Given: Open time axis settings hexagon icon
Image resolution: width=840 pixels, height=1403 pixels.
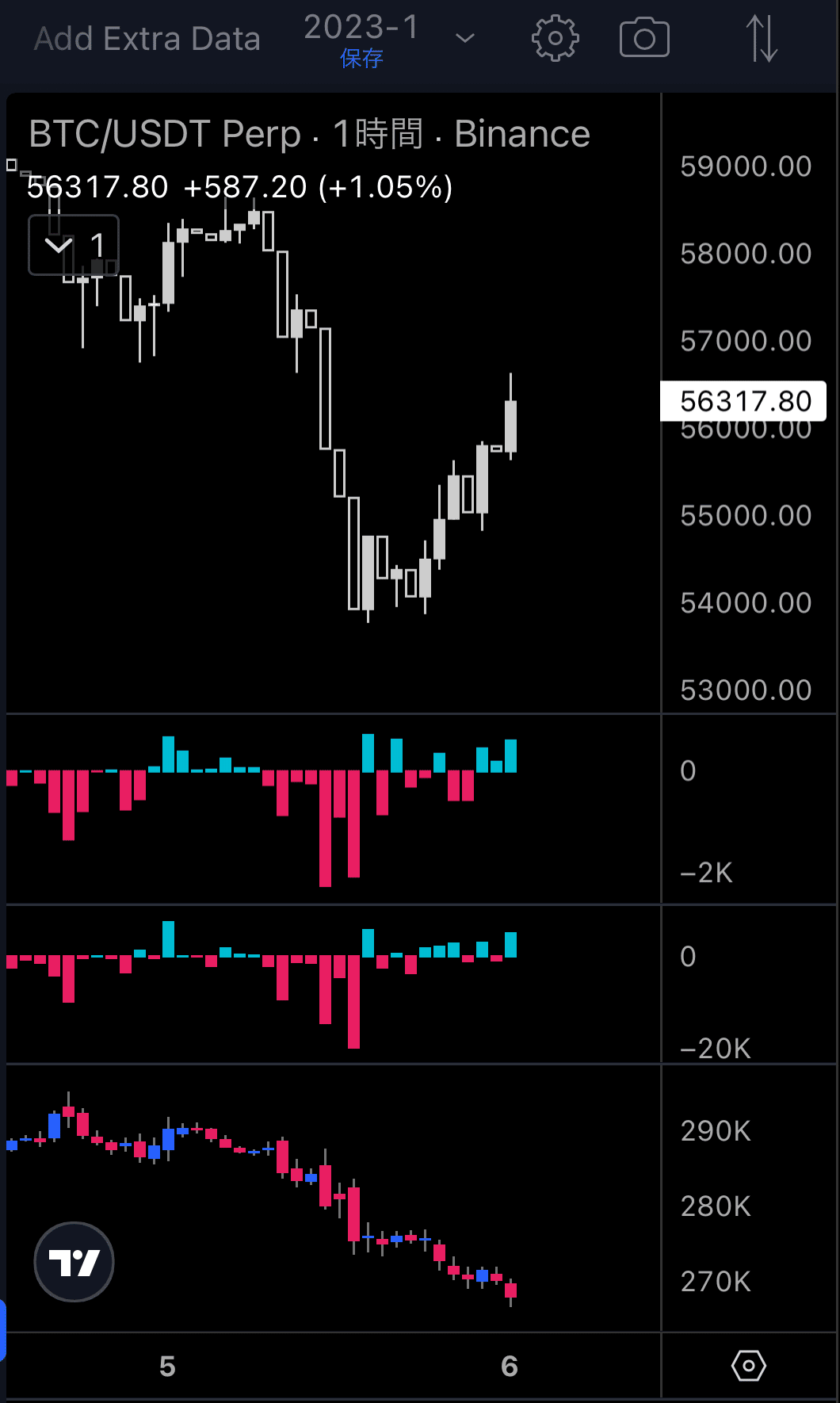Looking at the screenshot, I should [x=749, y=1366].
